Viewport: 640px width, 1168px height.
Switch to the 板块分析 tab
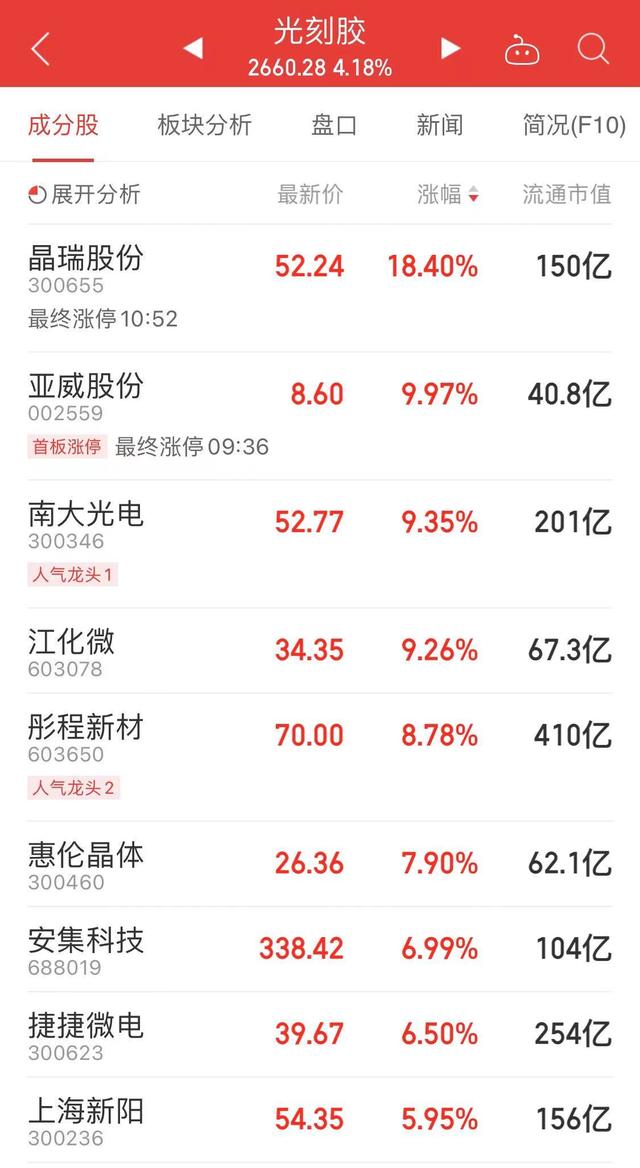205,125
